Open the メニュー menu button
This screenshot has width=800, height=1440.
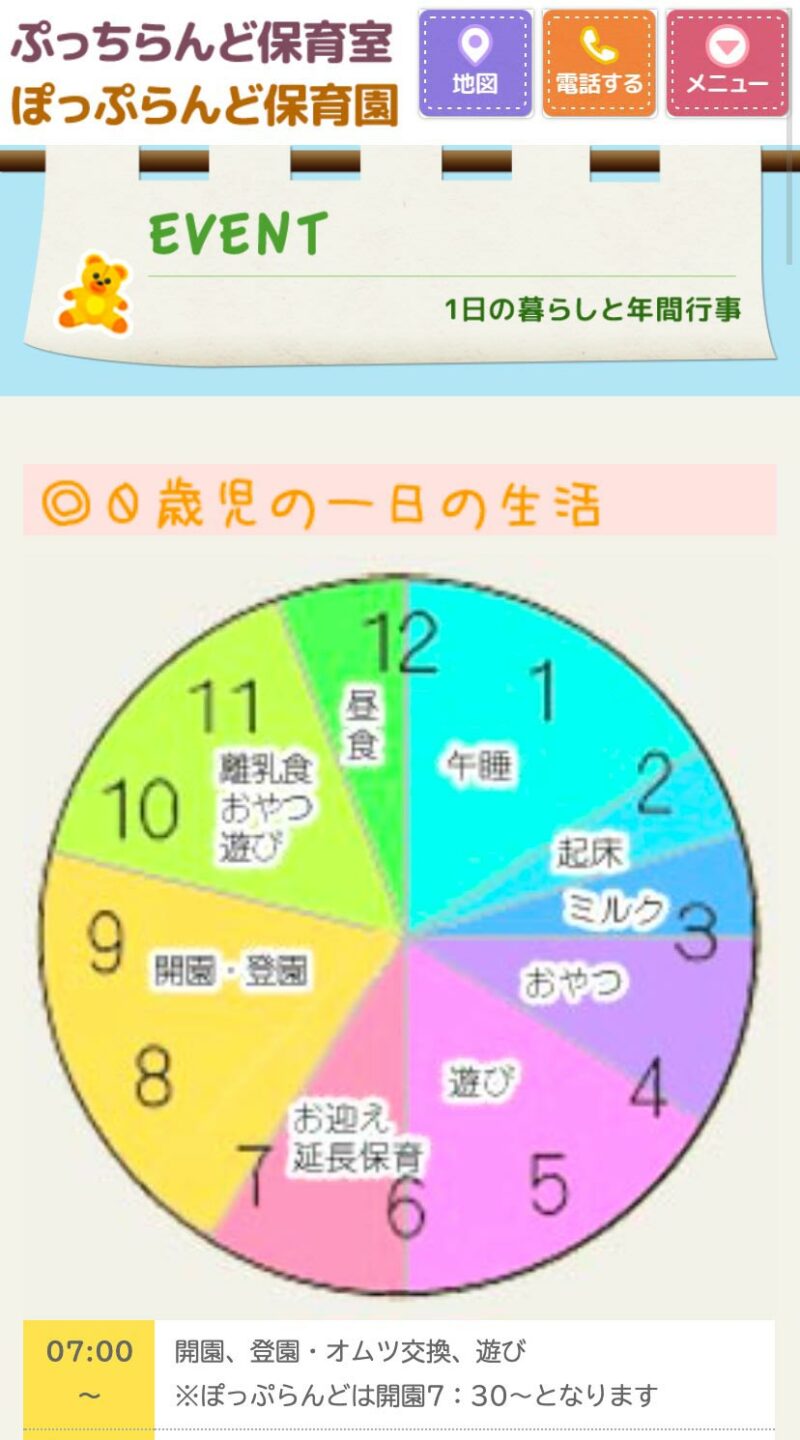727,64
